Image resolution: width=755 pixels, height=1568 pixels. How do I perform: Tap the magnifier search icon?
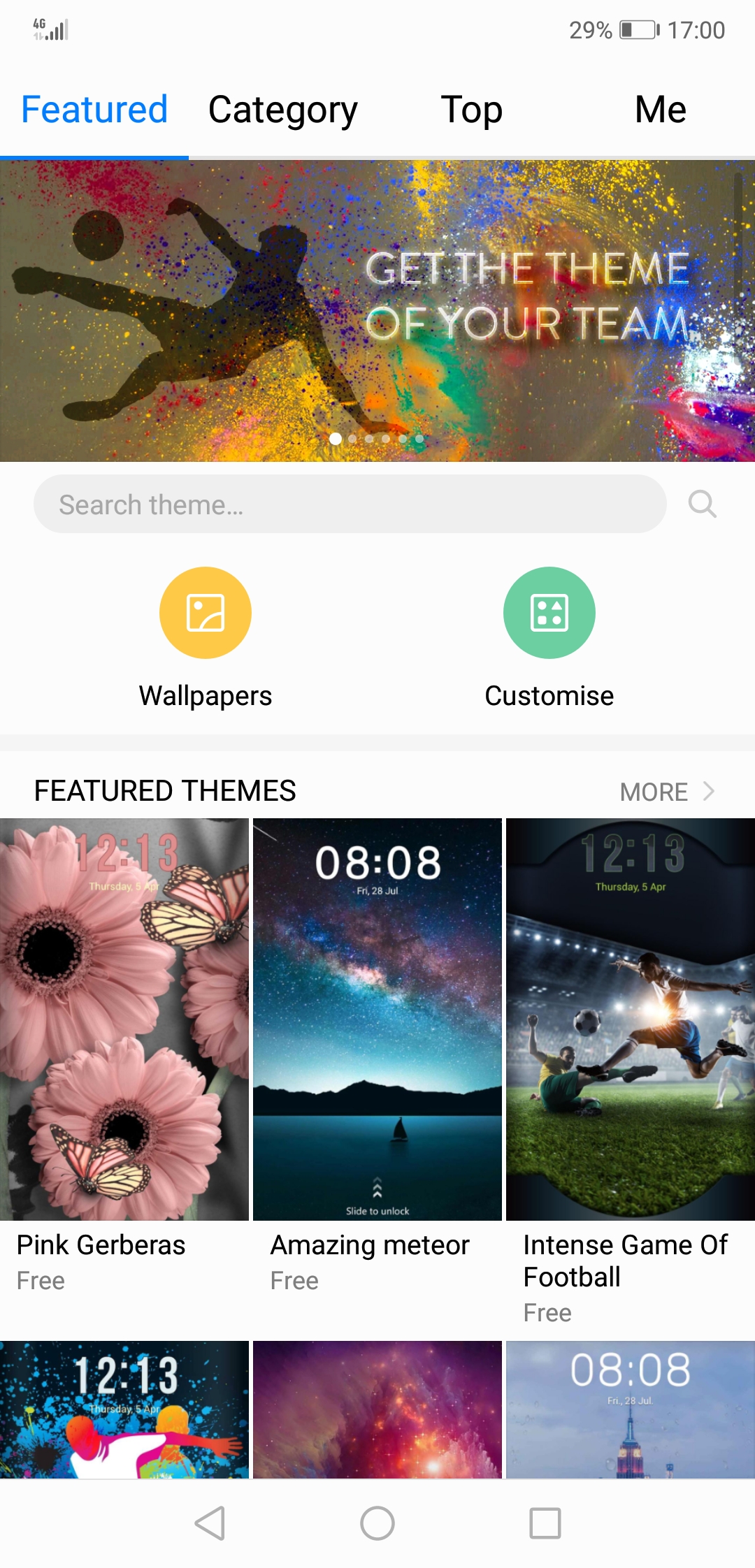pos(703,504)
